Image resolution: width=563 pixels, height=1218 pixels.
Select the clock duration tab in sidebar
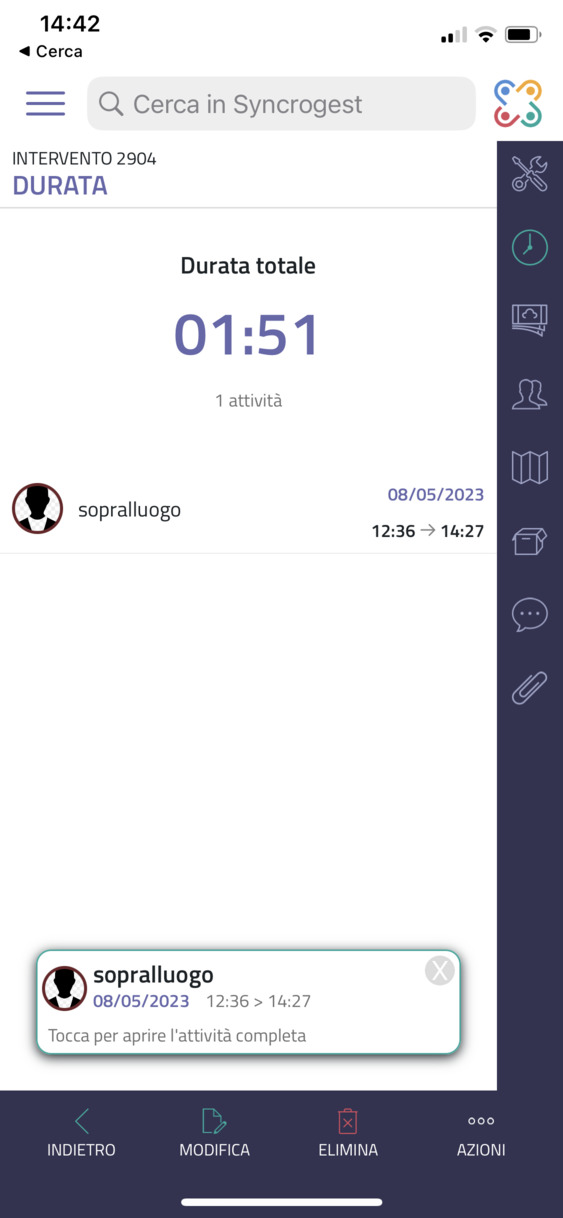tap(530, 246)
